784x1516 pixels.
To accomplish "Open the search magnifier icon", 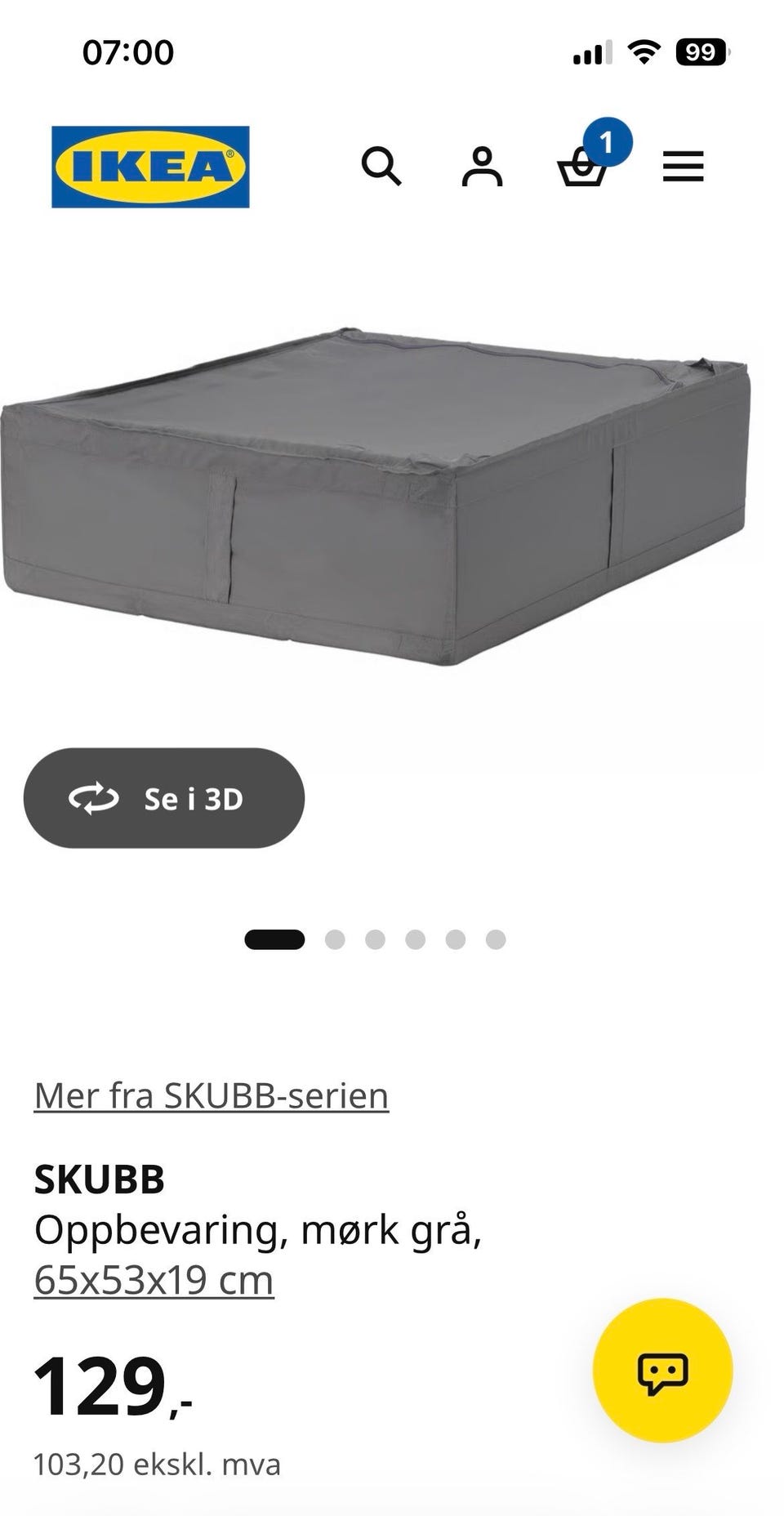I will (x=381, y=167).
